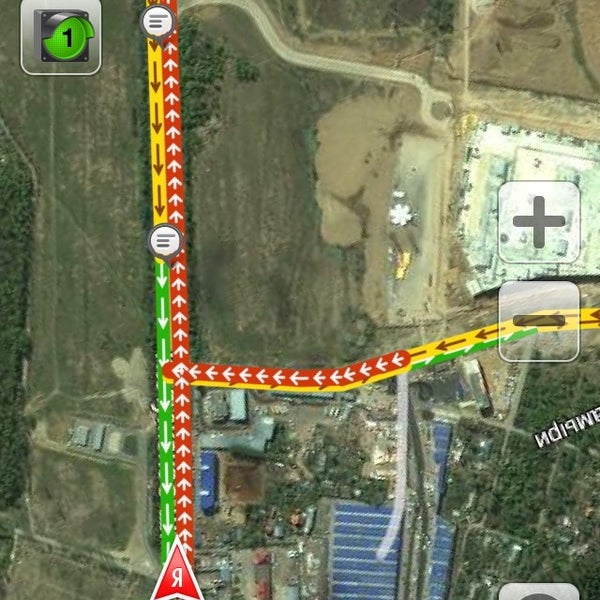Zoom out with the minus button
The image size is (600, 600).
point(539,321)
